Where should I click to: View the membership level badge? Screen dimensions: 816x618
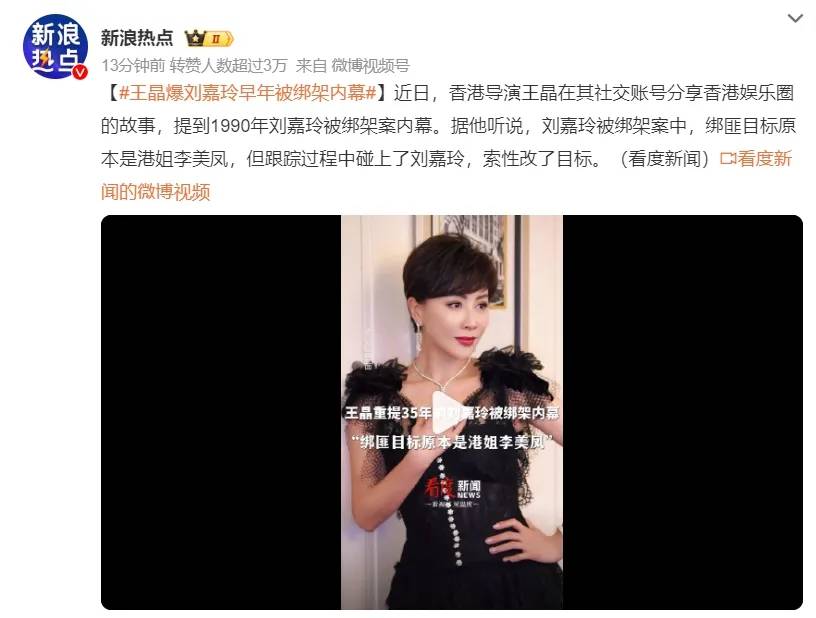(210, 39)
